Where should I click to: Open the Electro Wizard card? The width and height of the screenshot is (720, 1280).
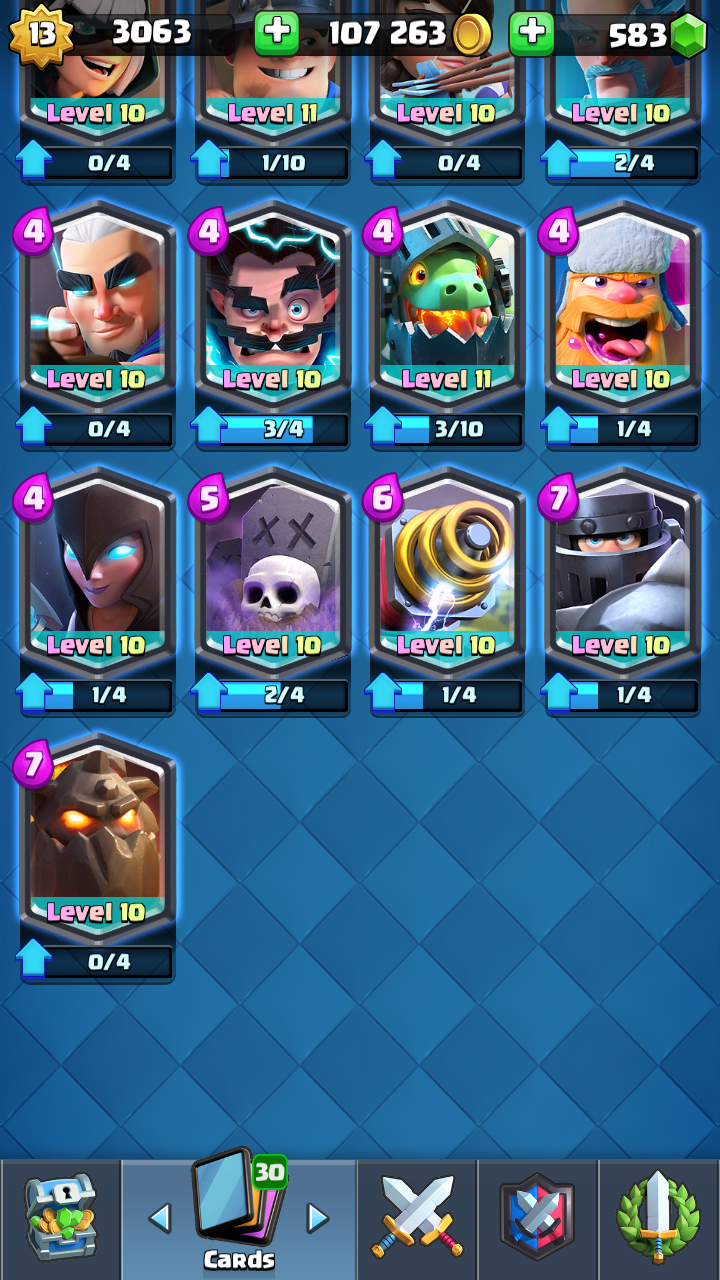273,327
